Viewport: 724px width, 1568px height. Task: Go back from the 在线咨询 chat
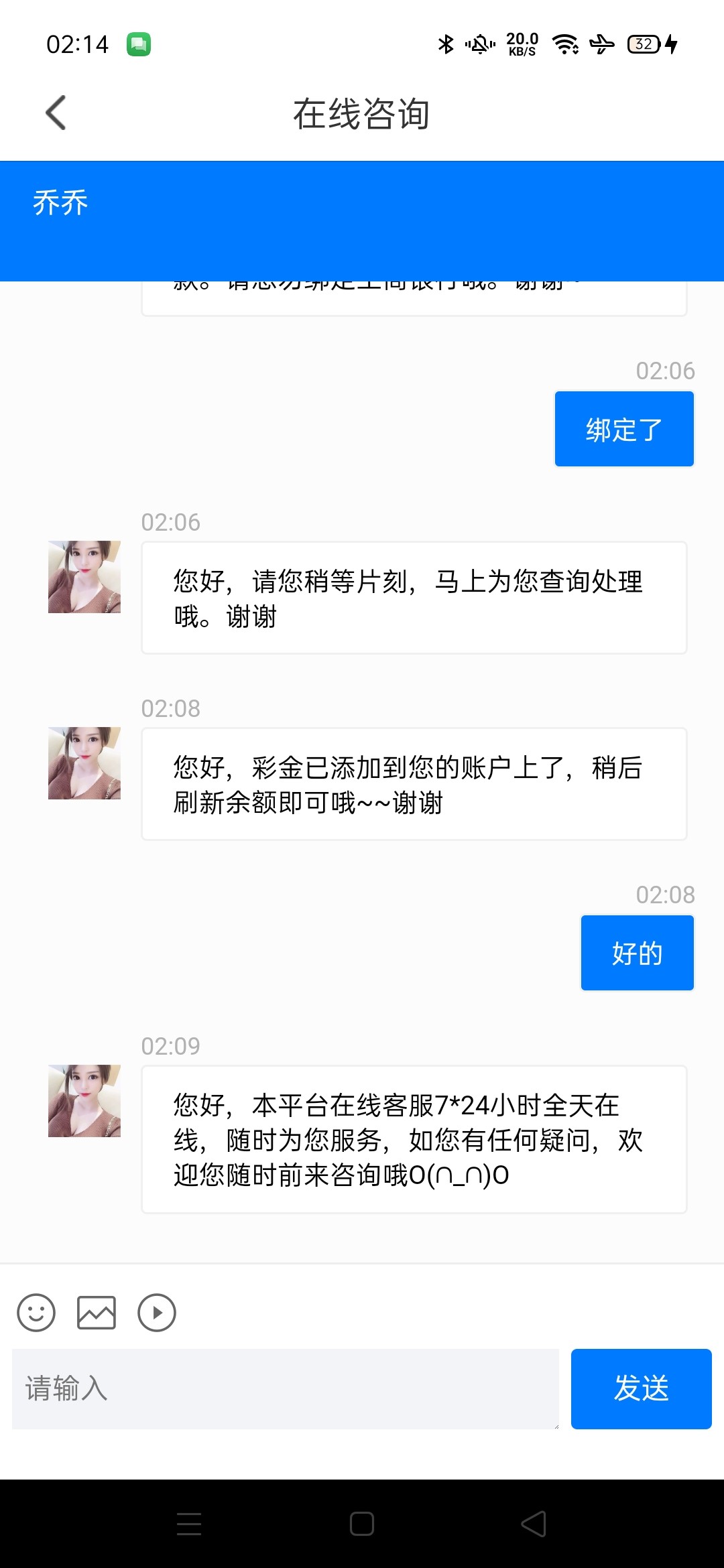click(56, 113)
